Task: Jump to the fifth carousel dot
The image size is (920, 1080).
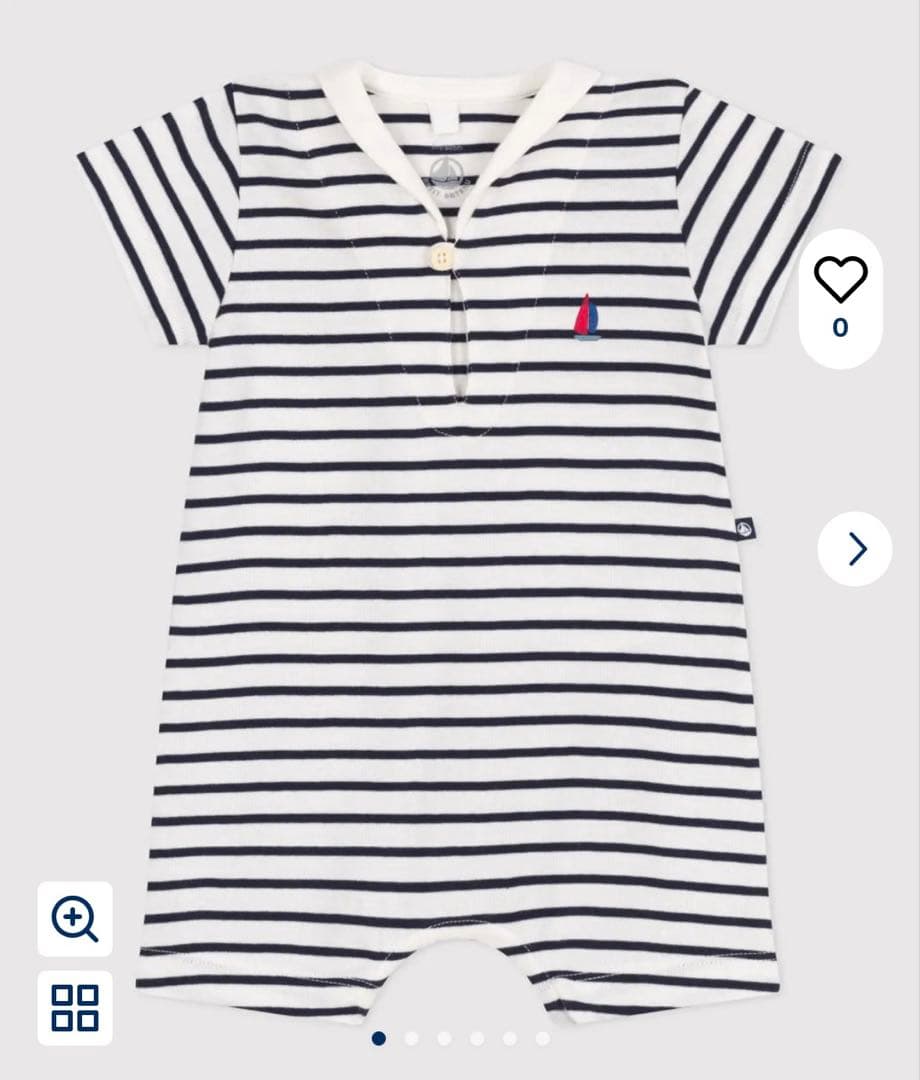Action: pos(511,1038)
